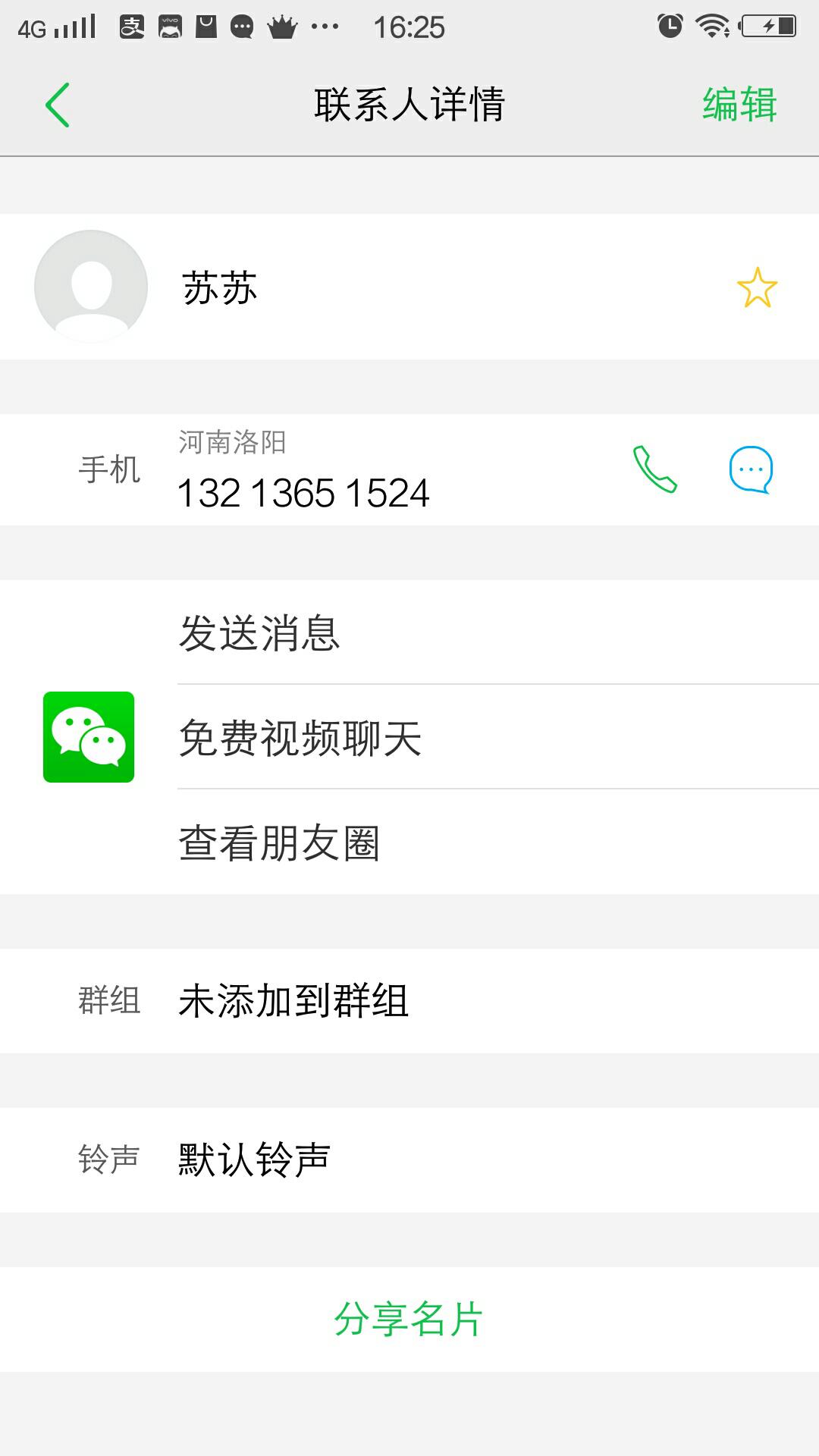The height and width of the screenshot is (1456, 819).
Task: Tap the contact avatar of 苏苏
Action: 91,287
